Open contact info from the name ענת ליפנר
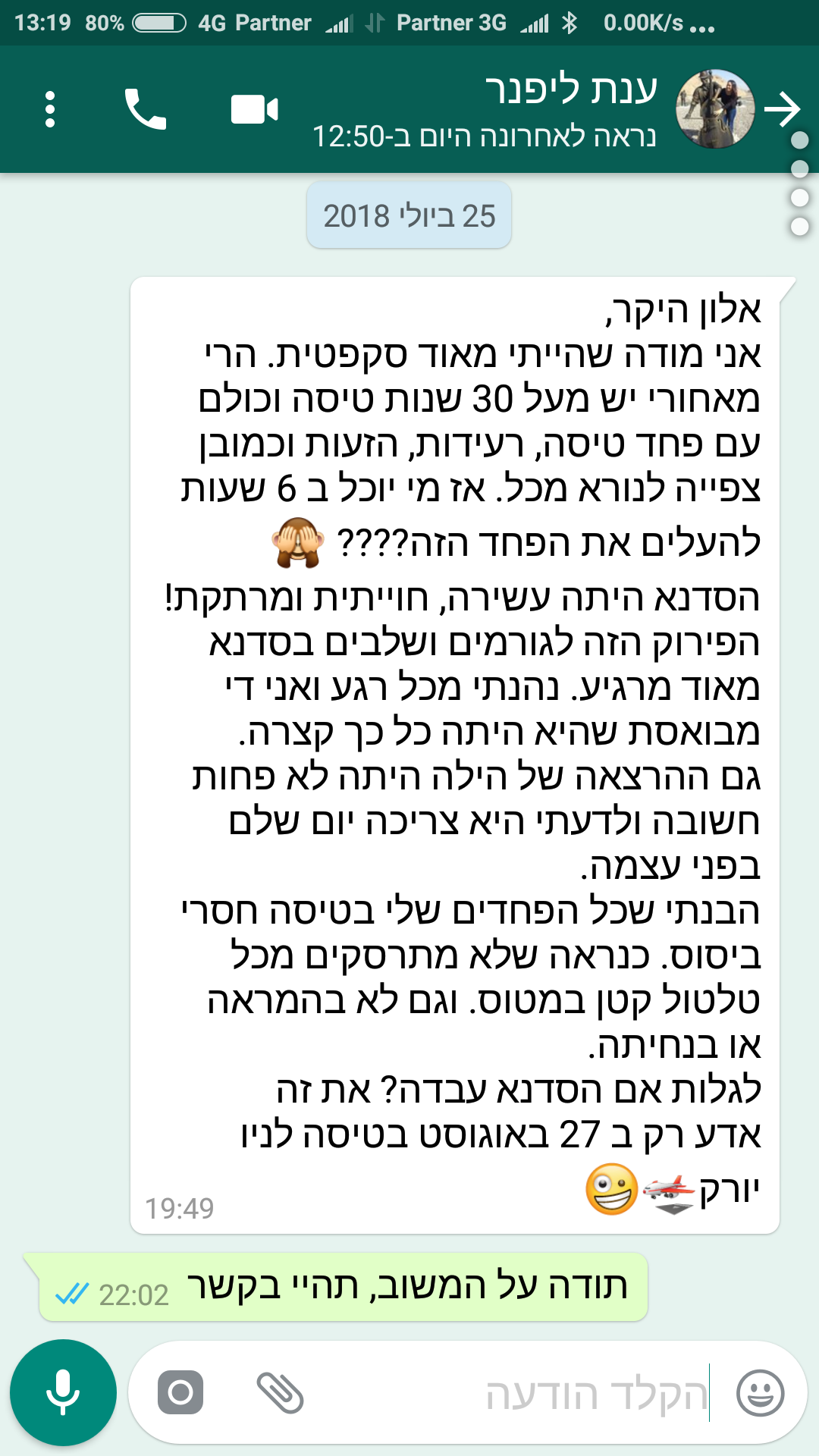The image size is (819, 1456). point(570,91)
